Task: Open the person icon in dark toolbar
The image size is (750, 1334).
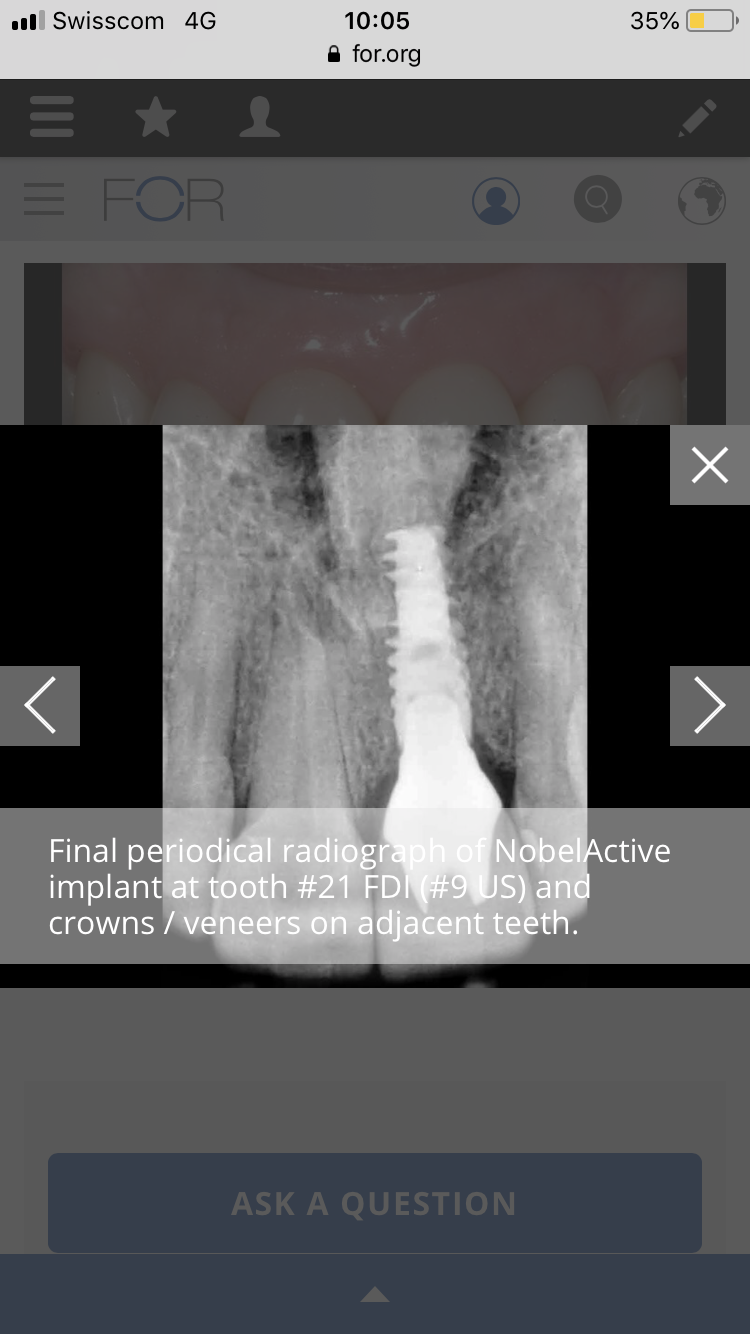Action: tap(260, 118)
